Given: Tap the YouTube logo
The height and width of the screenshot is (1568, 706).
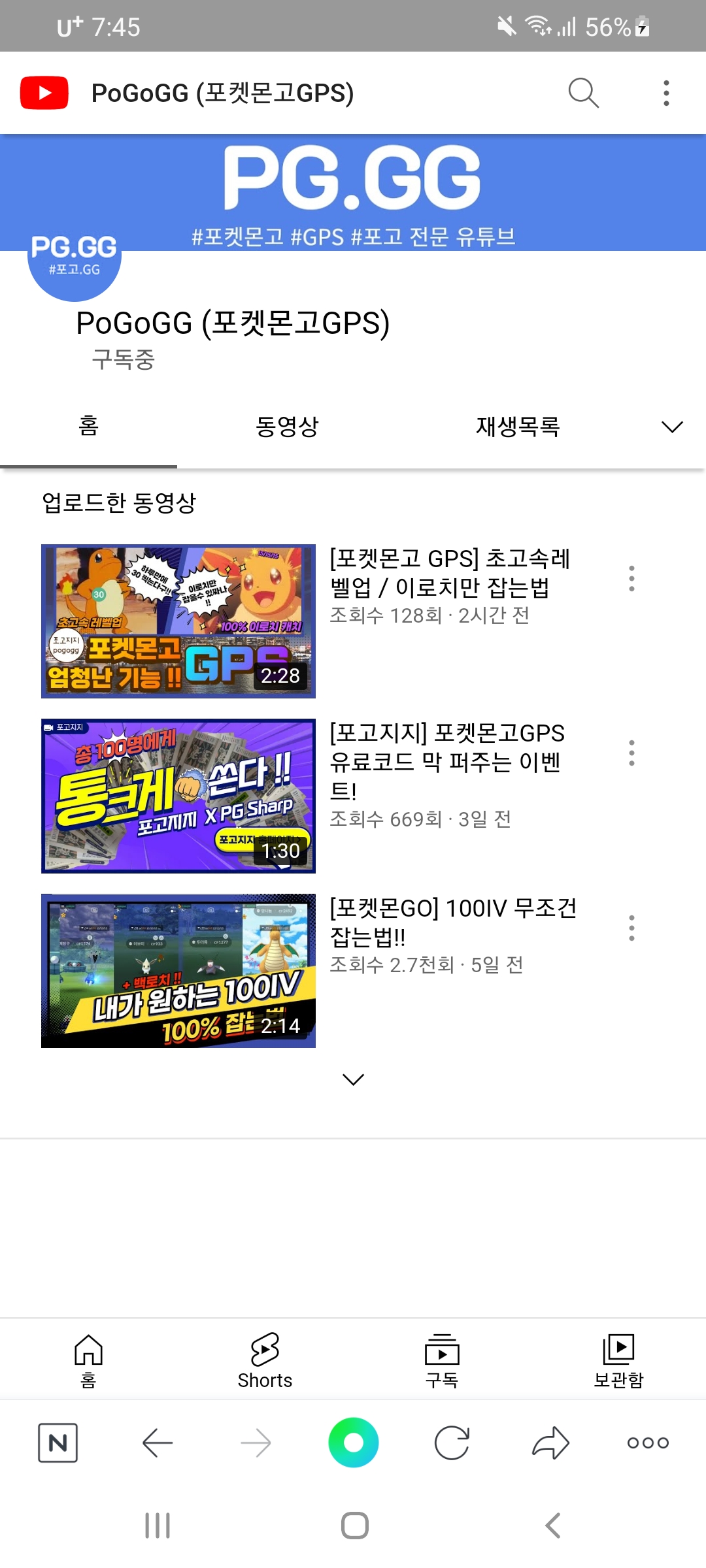Looking at the screenshot, I should (44, 93).
